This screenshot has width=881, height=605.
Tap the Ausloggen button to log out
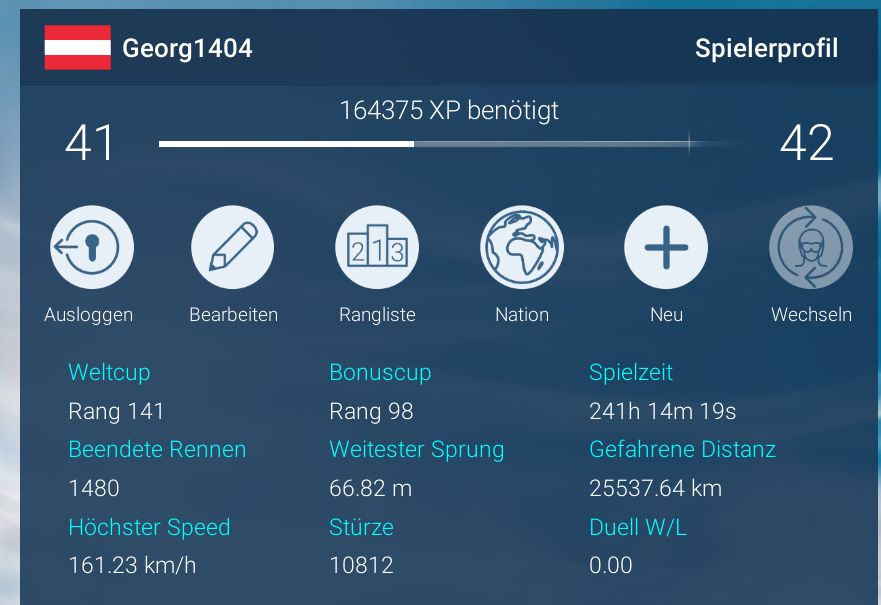91,247
